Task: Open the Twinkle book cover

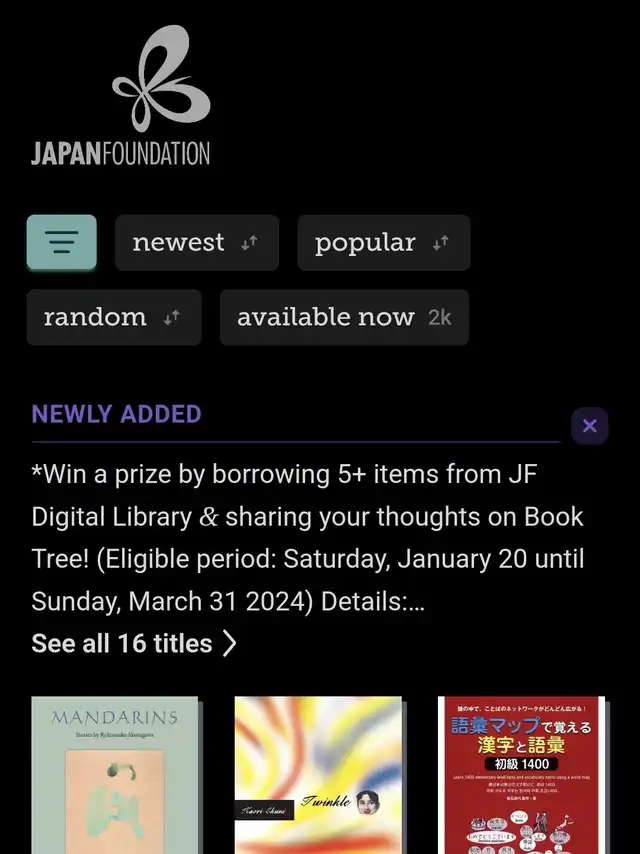Action: pyautogui.click(x=318, y=776)
